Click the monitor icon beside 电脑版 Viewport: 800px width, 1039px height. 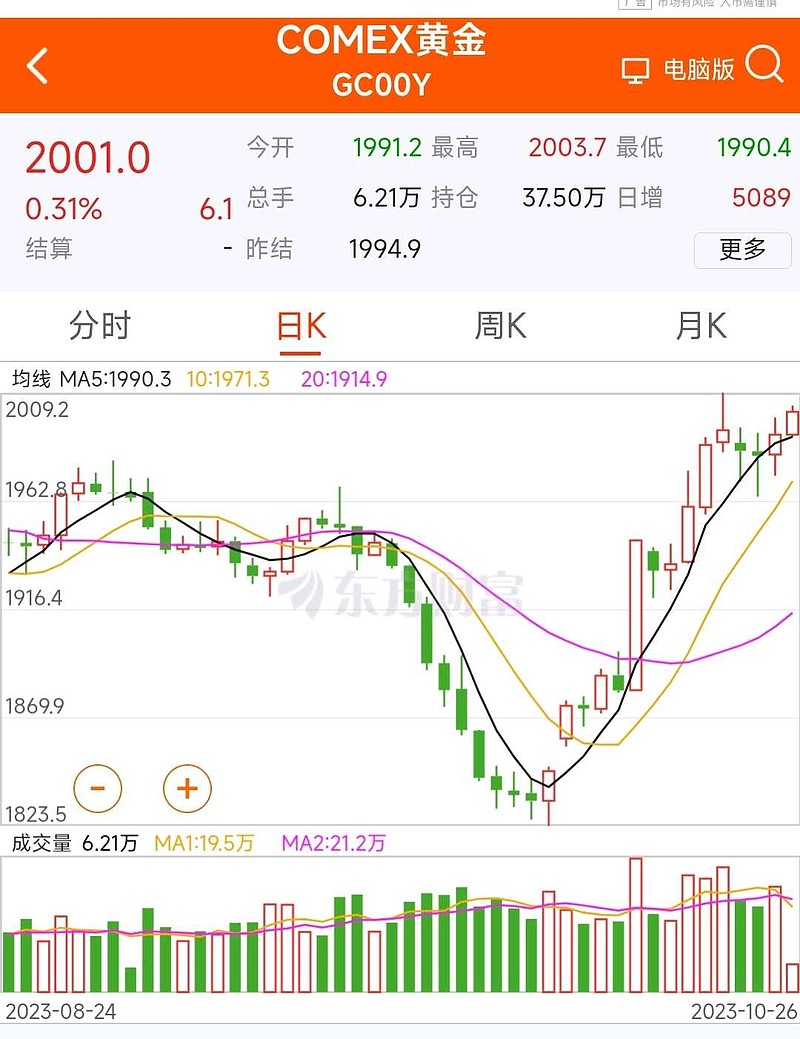tap(634, 69)
